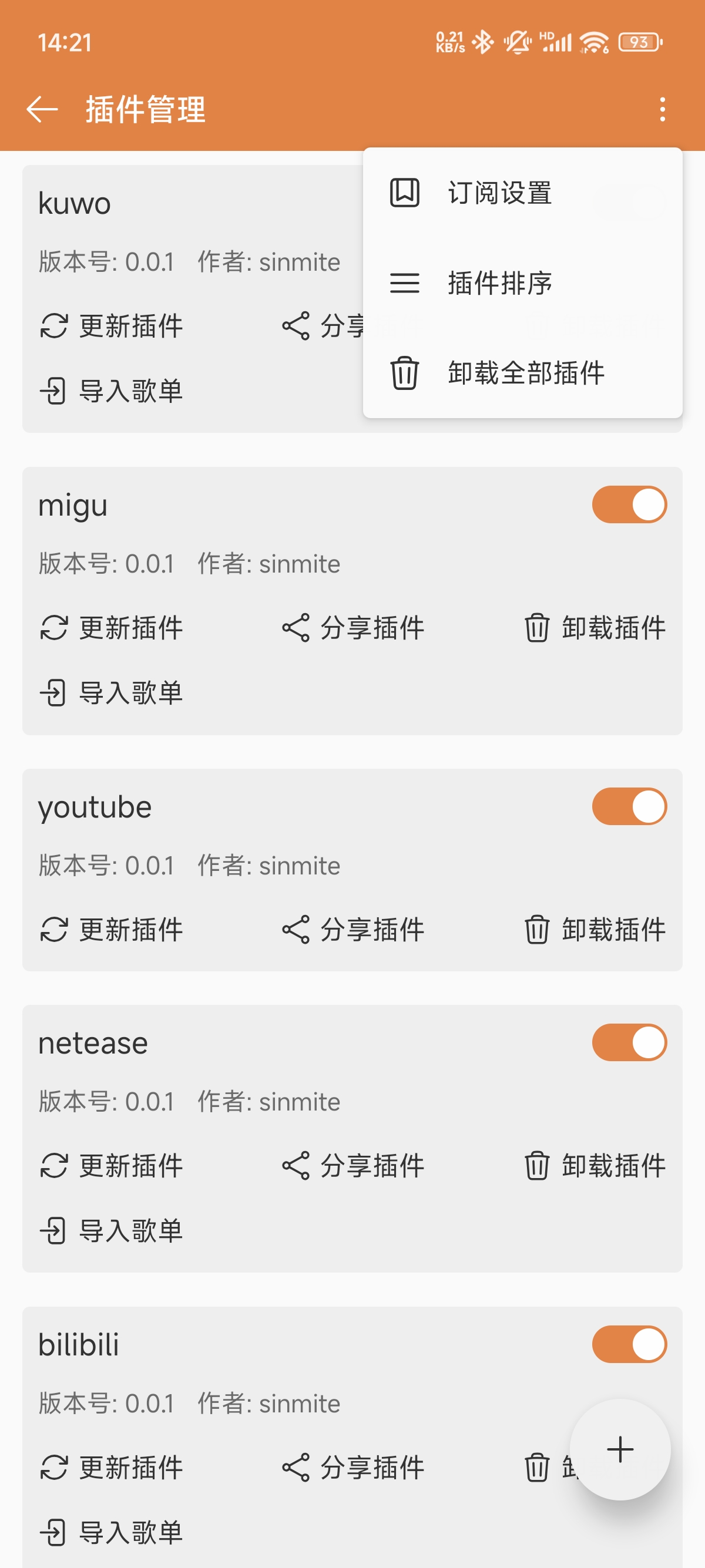
Task: Toggle the youtube plugin switch
Action: (629, 806)
